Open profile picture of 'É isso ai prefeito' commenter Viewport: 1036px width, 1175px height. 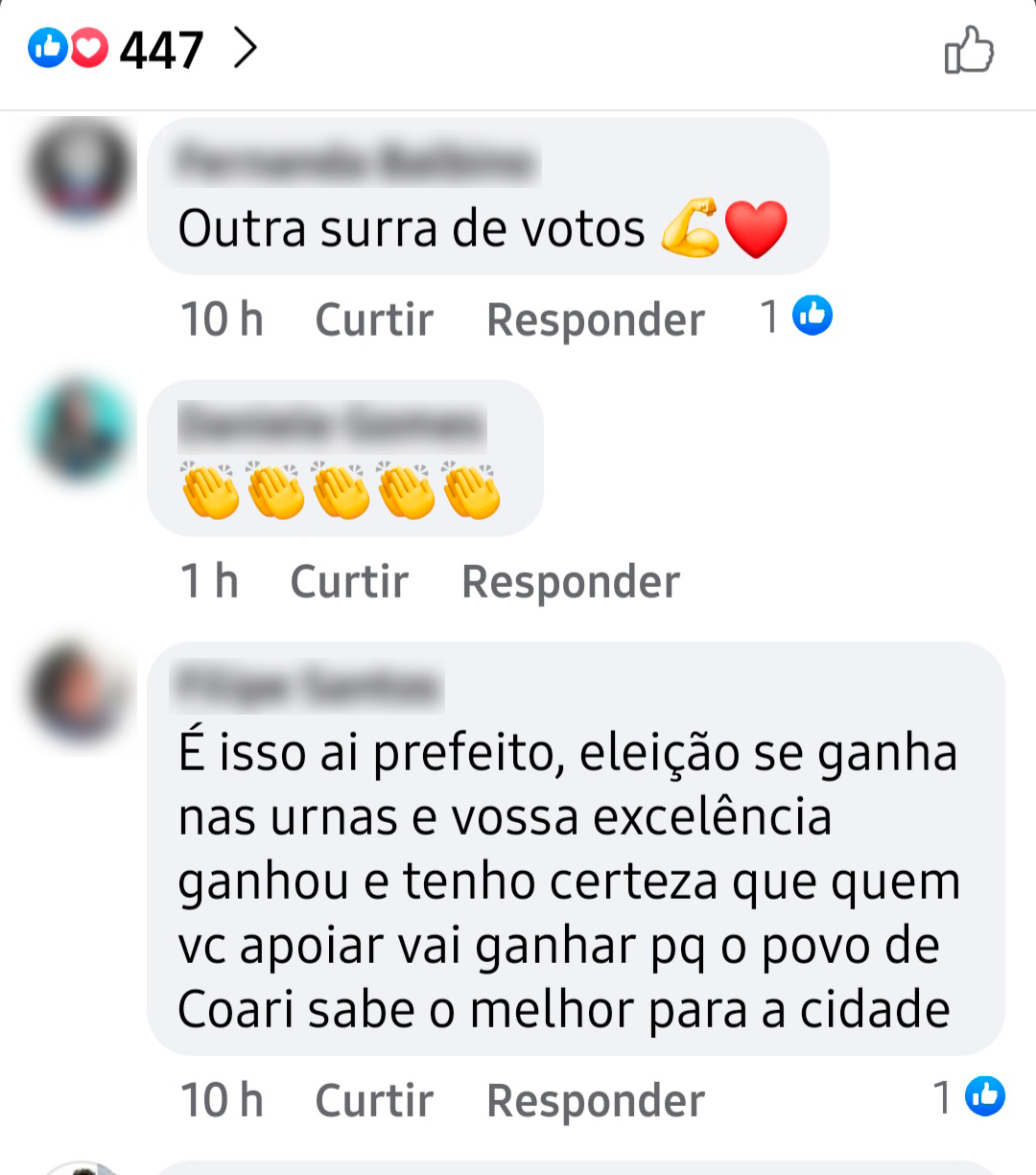(77, 693)
